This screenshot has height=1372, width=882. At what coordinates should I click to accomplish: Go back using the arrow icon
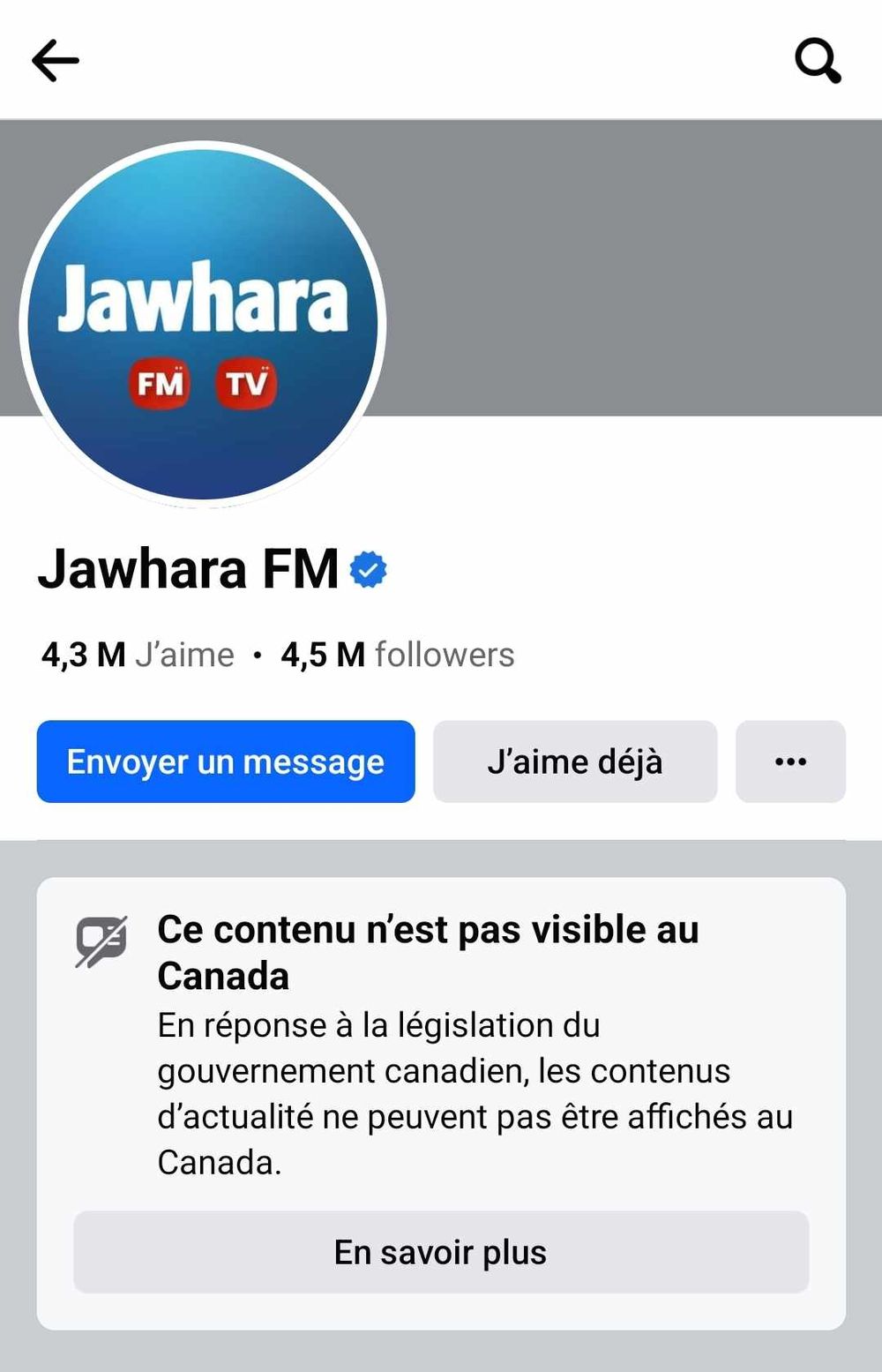click(x=55, y=60)
